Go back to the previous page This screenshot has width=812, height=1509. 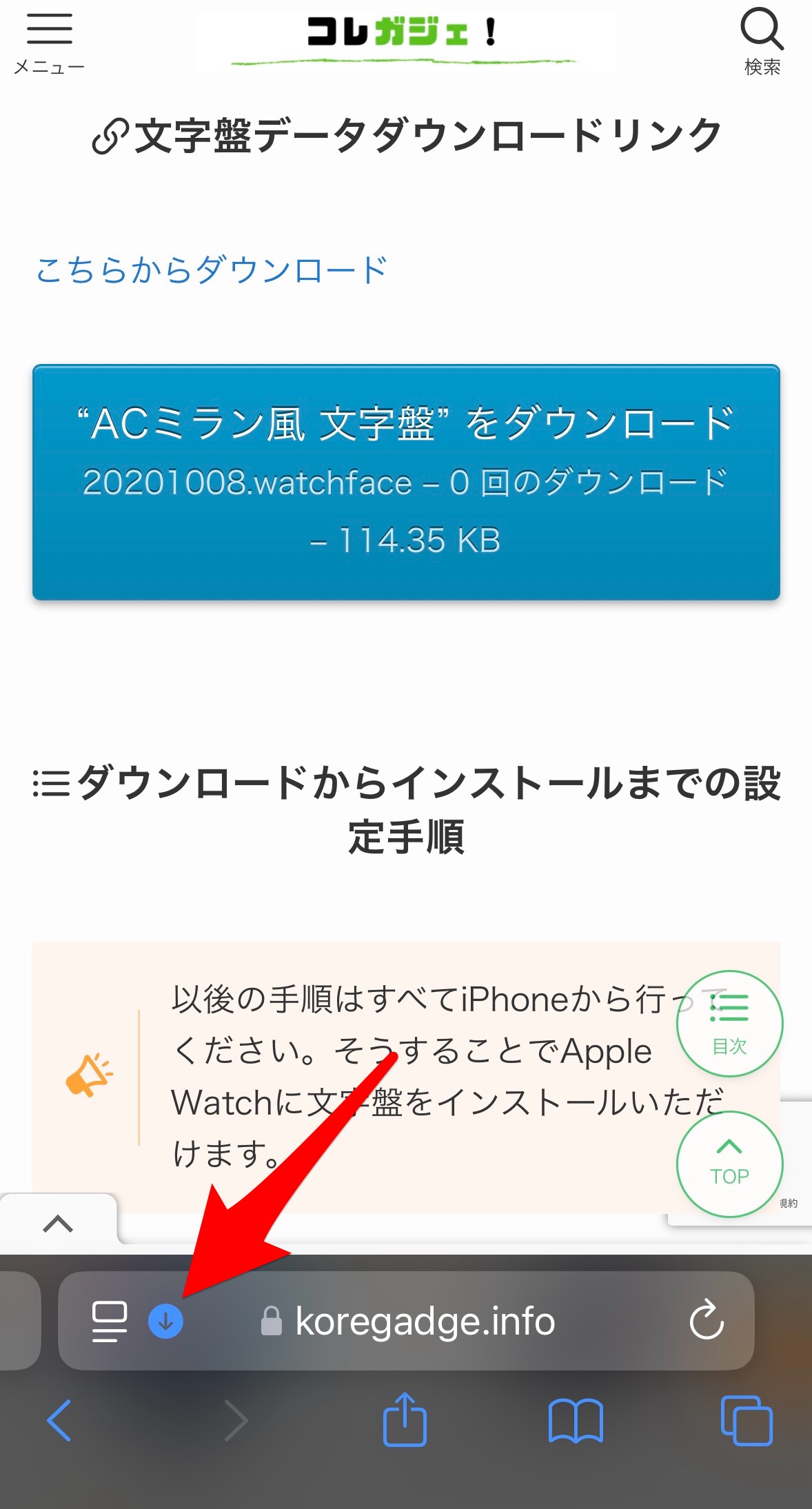59,1420
